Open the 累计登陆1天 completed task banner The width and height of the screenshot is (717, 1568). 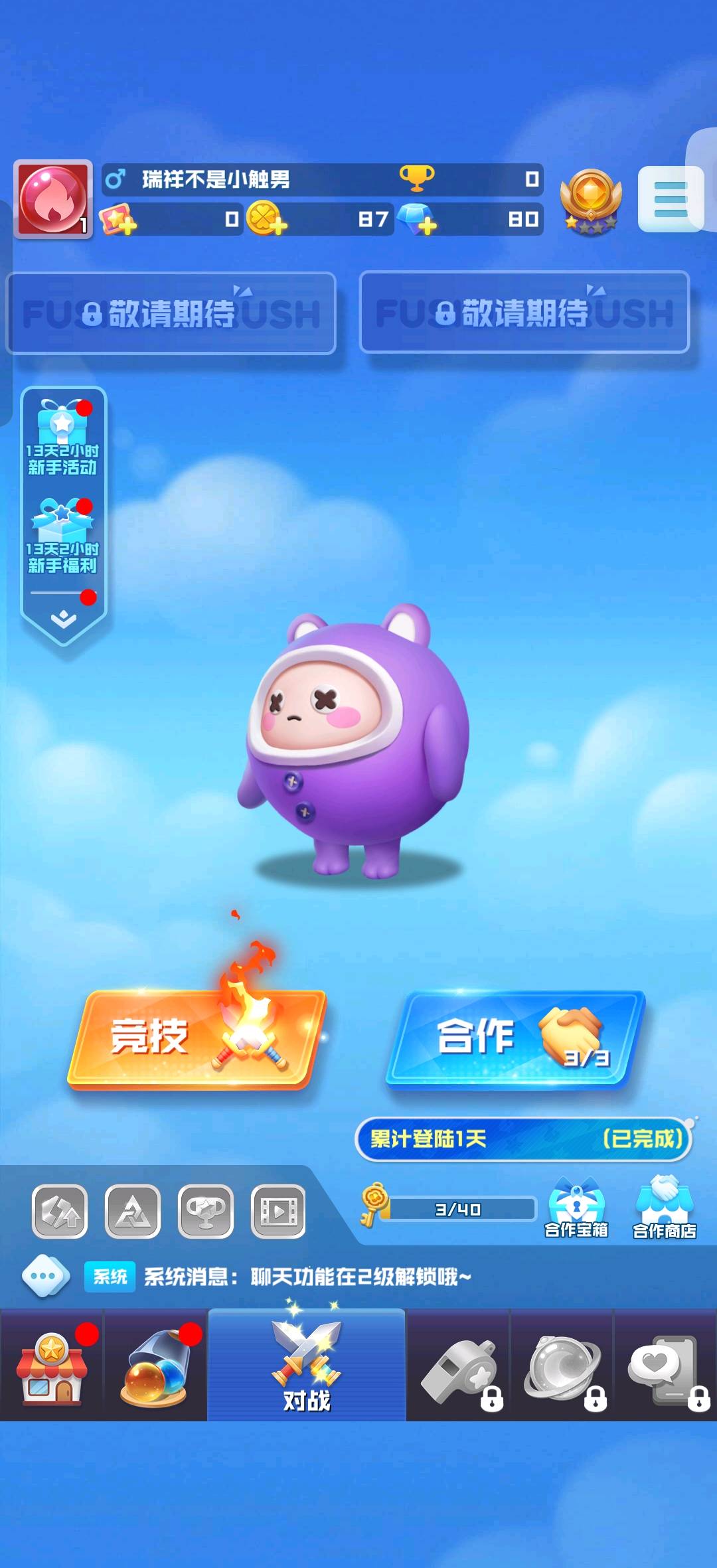[524, 1139]
